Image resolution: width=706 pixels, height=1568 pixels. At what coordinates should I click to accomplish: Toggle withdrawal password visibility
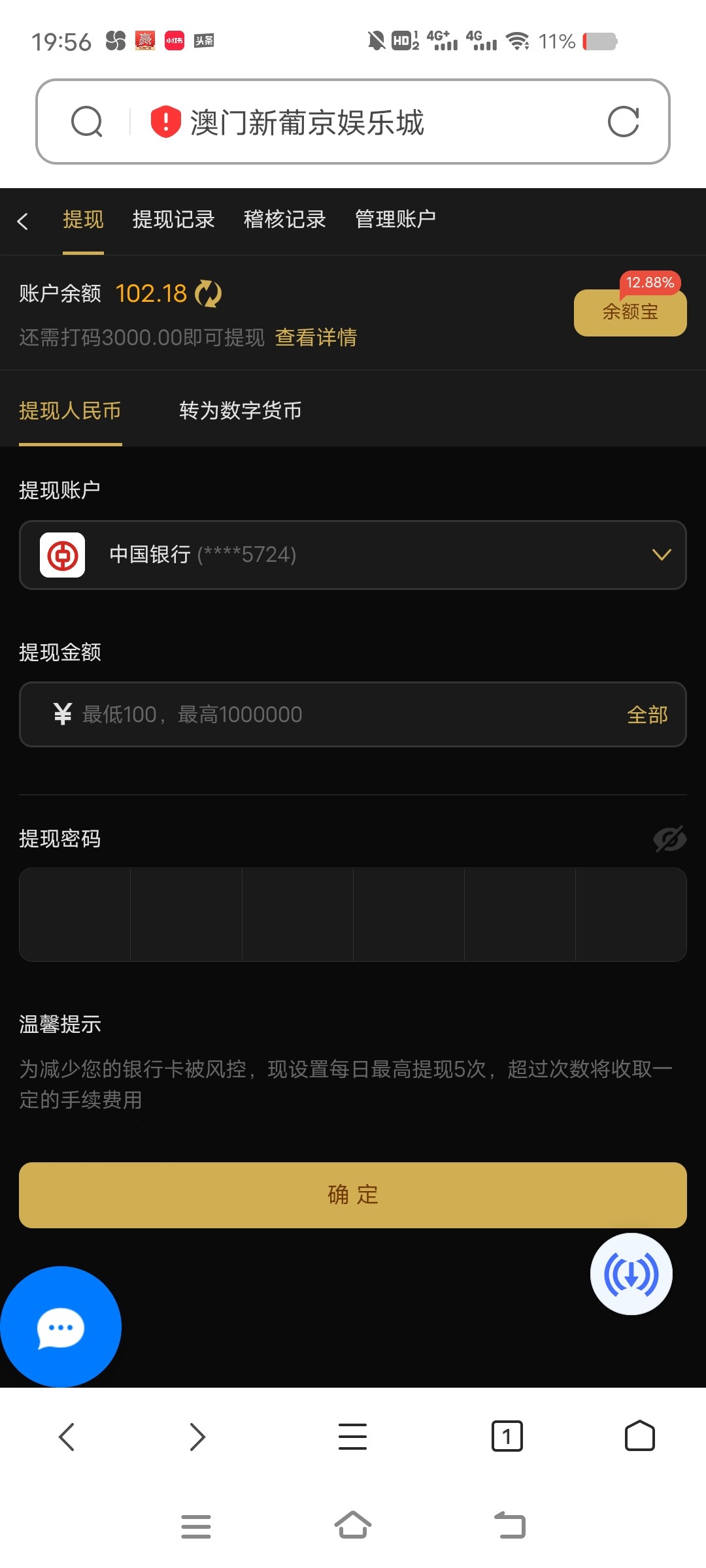[669, 839]
